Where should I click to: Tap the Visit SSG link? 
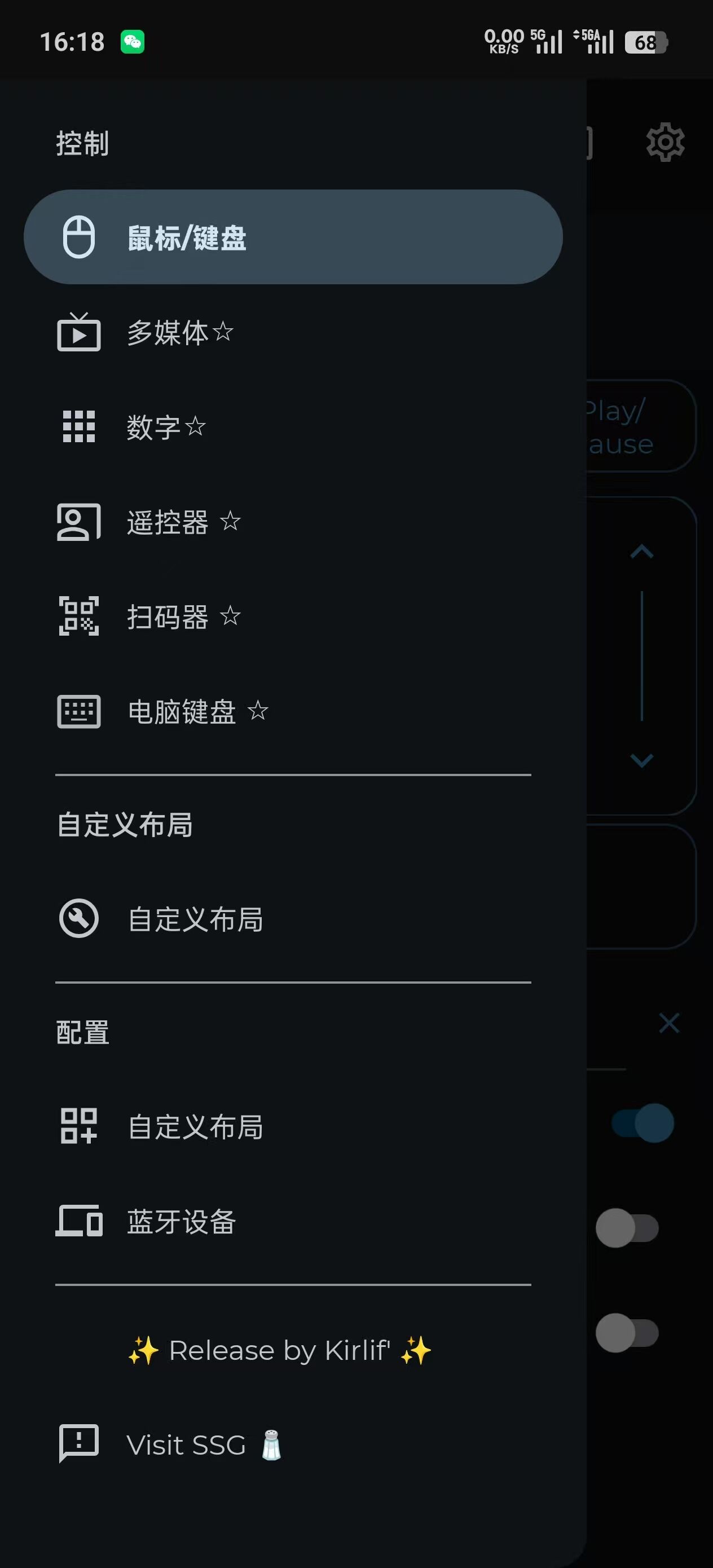point(186,1444)
